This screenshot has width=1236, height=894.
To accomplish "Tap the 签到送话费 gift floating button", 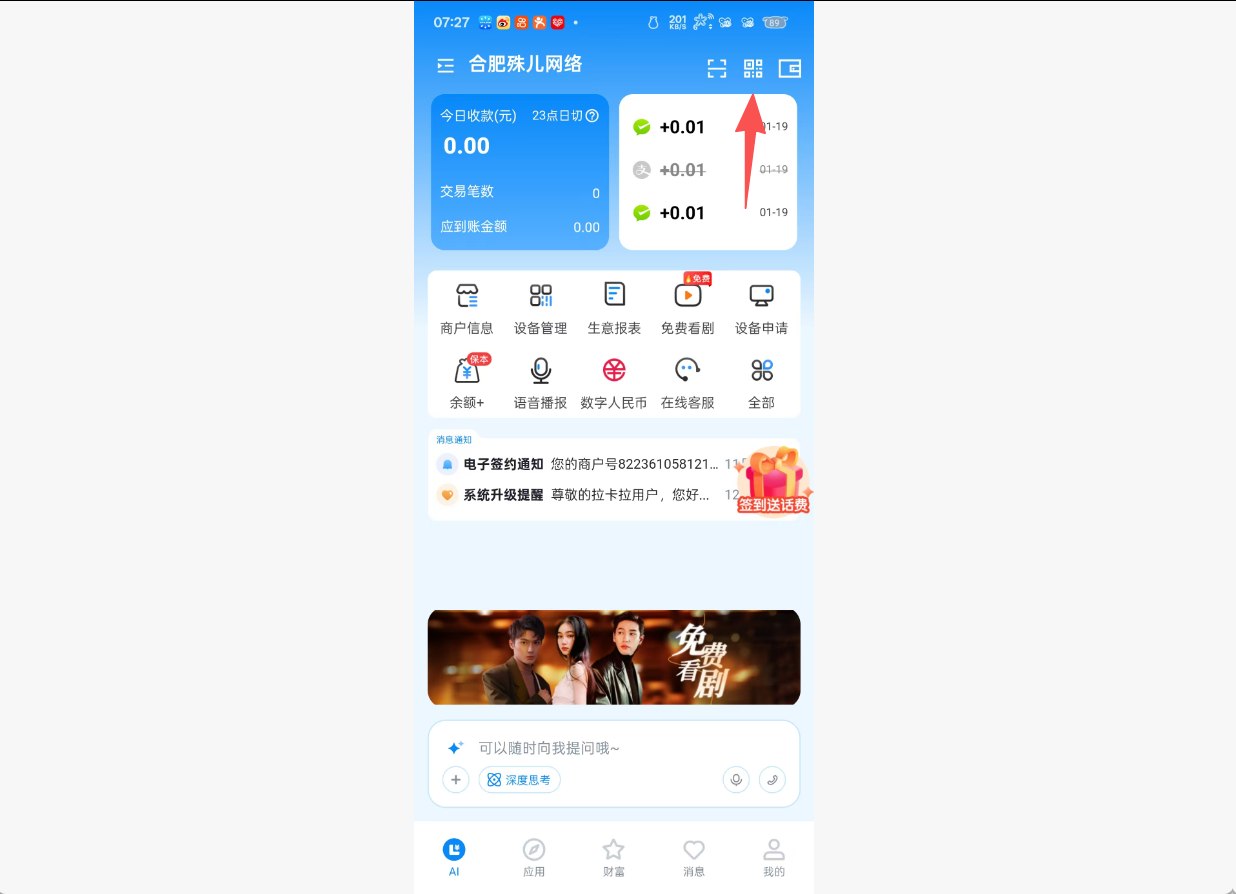I will (772, 482).
